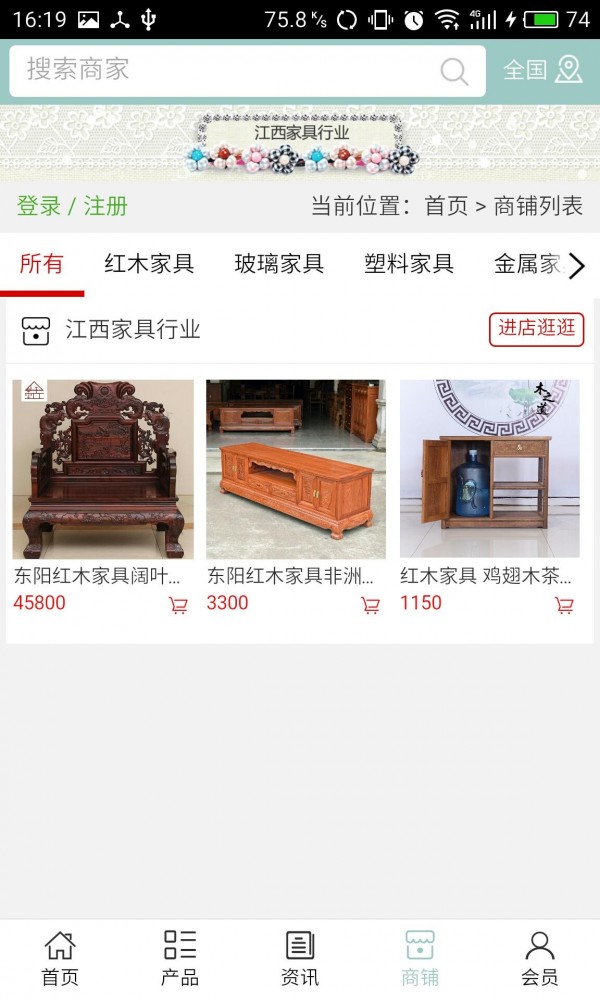Go to 首页 via the breadcrumb
600x1000 pixels.
(x=446, y=206)
